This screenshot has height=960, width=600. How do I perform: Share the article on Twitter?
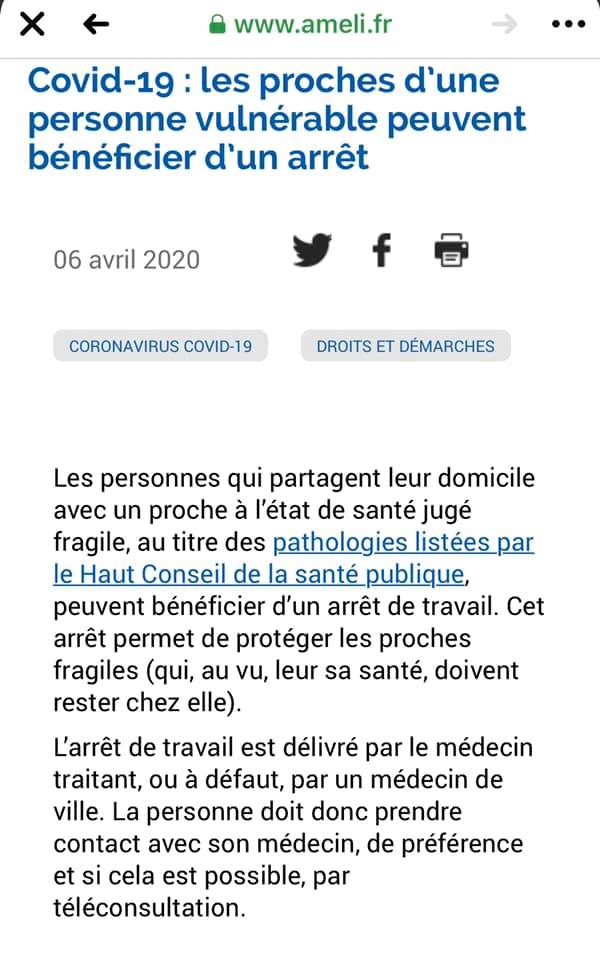click(312, 250)
